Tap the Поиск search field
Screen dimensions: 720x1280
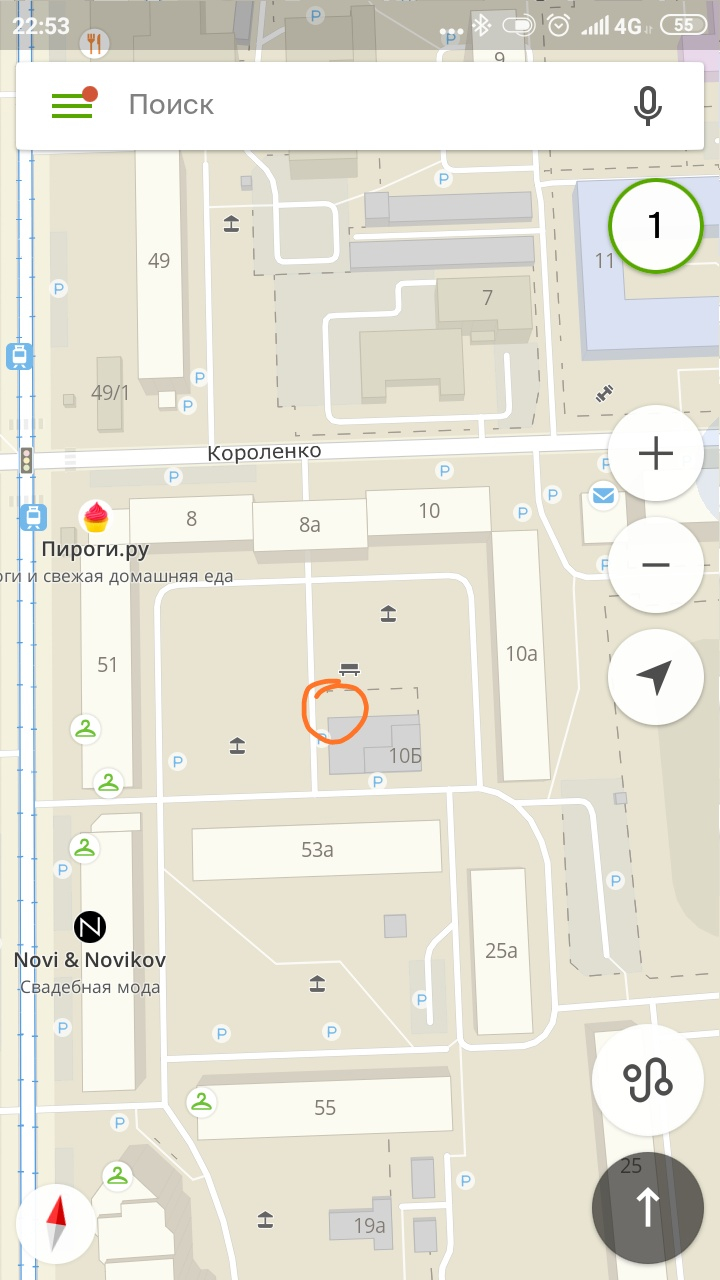[360, 105]
